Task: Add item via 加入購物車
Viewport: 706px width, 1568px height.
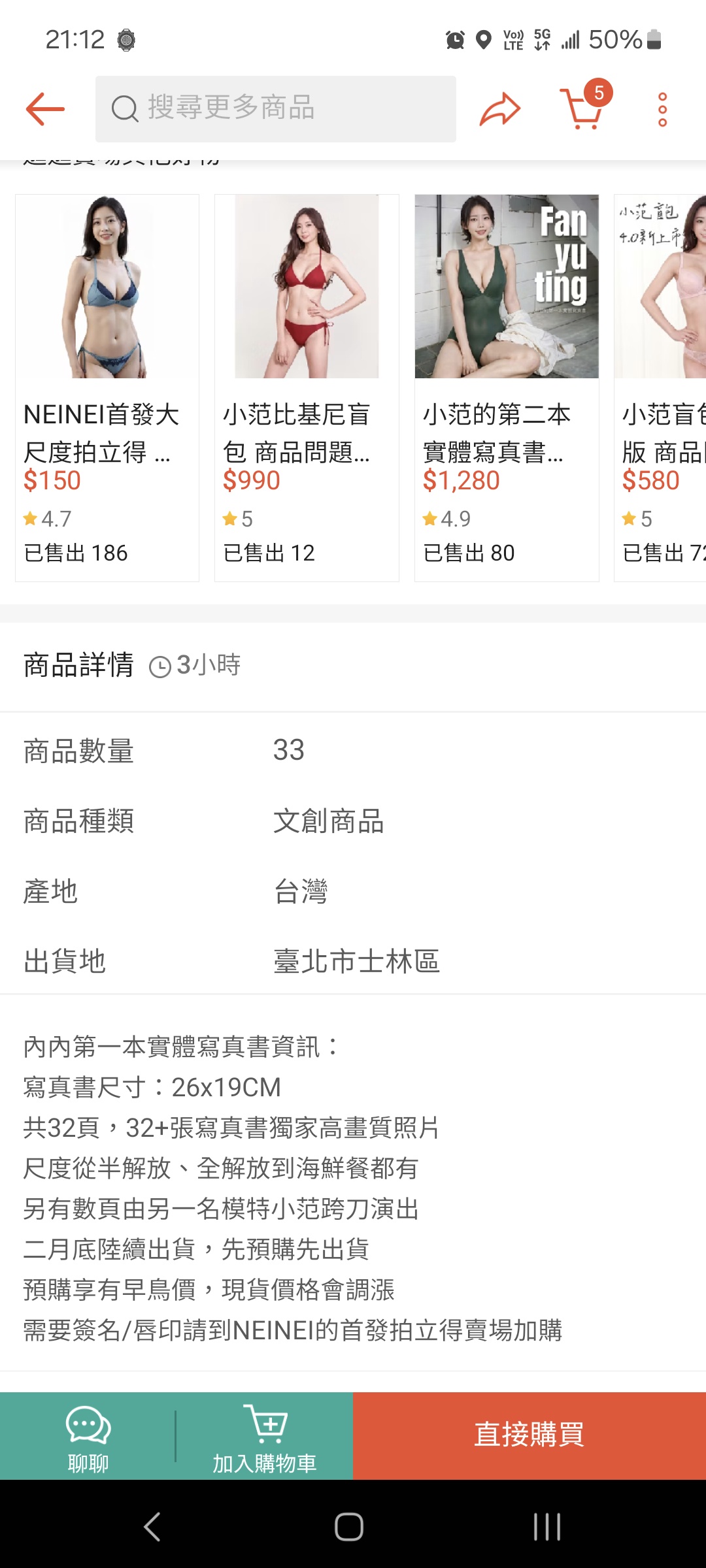Action: pyautogui.click(x=265, y=1436)
